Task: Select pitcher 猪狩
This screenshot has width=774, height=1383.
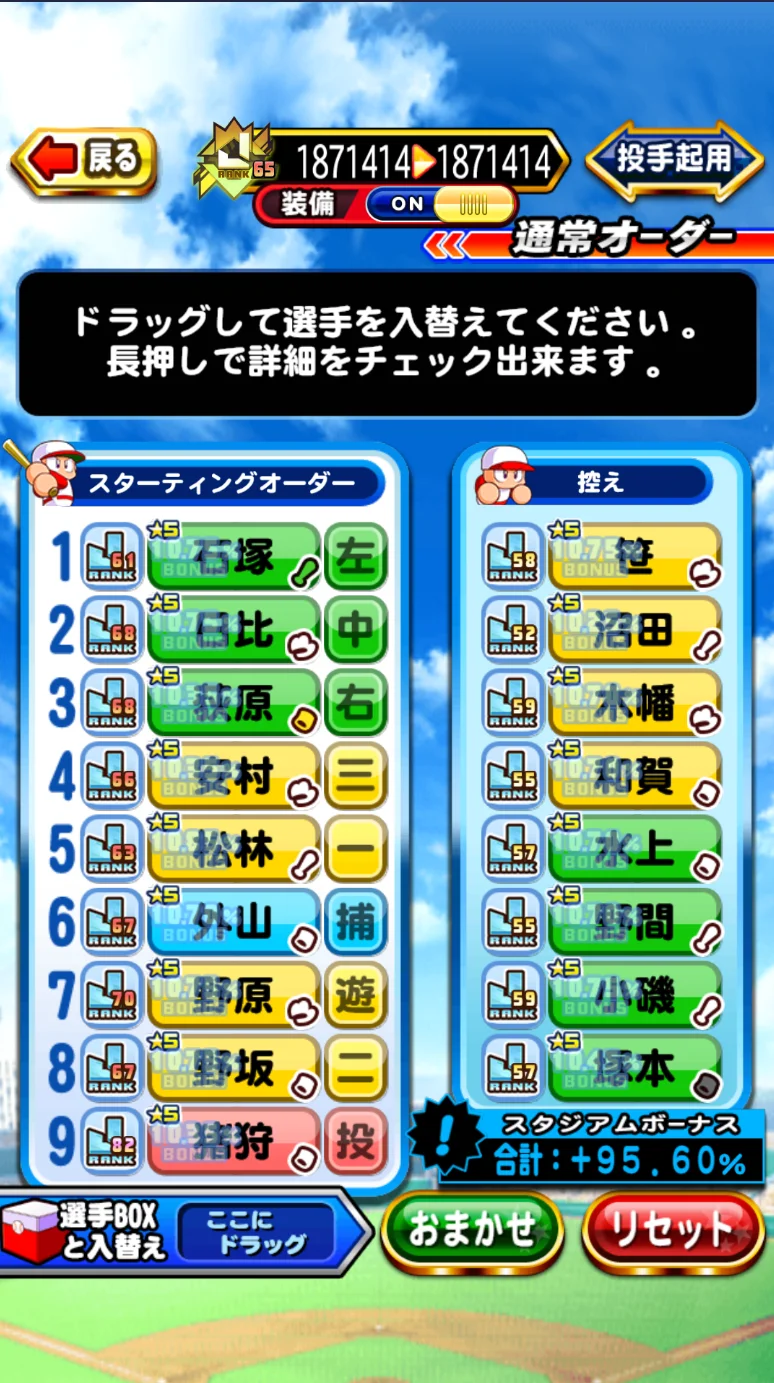Action: coord(233,1142)
